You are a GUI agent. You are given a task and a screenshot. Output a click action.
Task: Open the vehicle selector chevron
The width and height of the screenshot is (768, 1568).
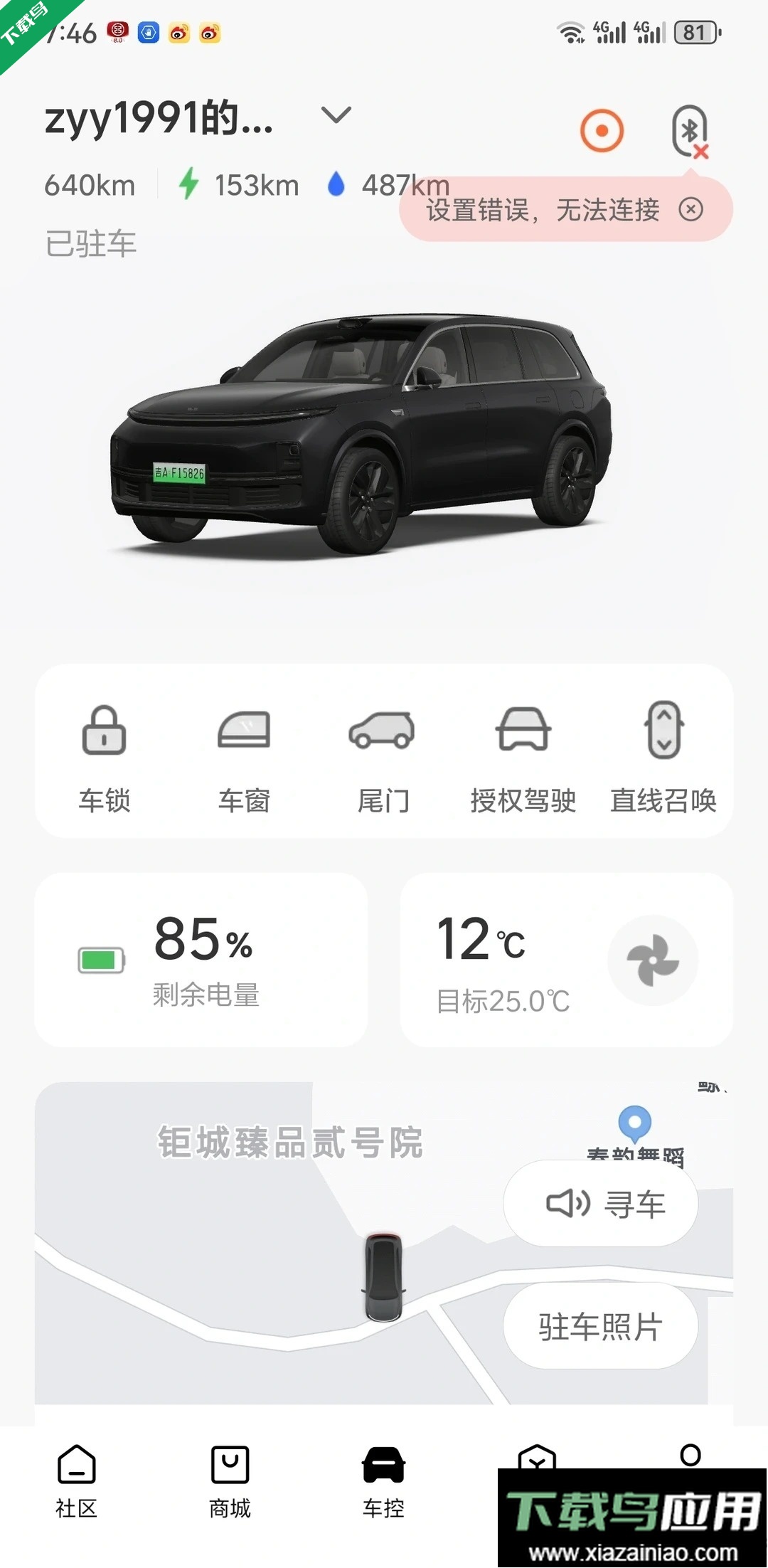tap(336, 115)
